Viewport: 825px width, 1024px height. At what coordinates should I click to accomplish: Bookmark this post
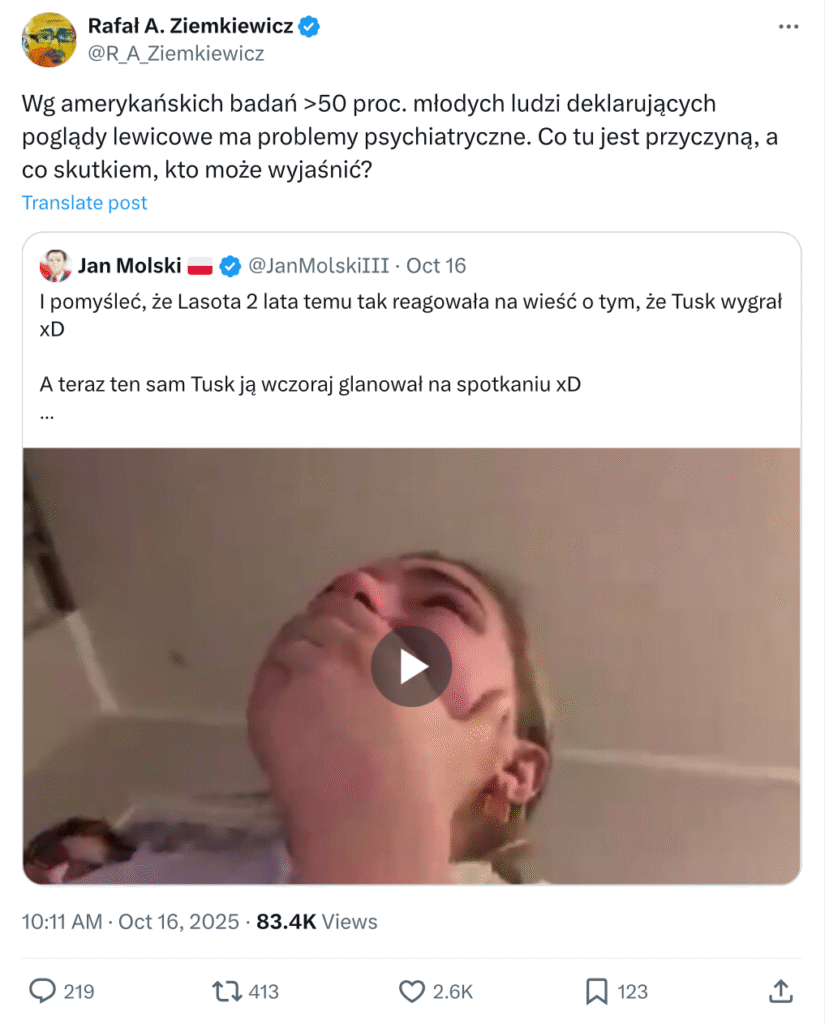click(x=596, y=991)
